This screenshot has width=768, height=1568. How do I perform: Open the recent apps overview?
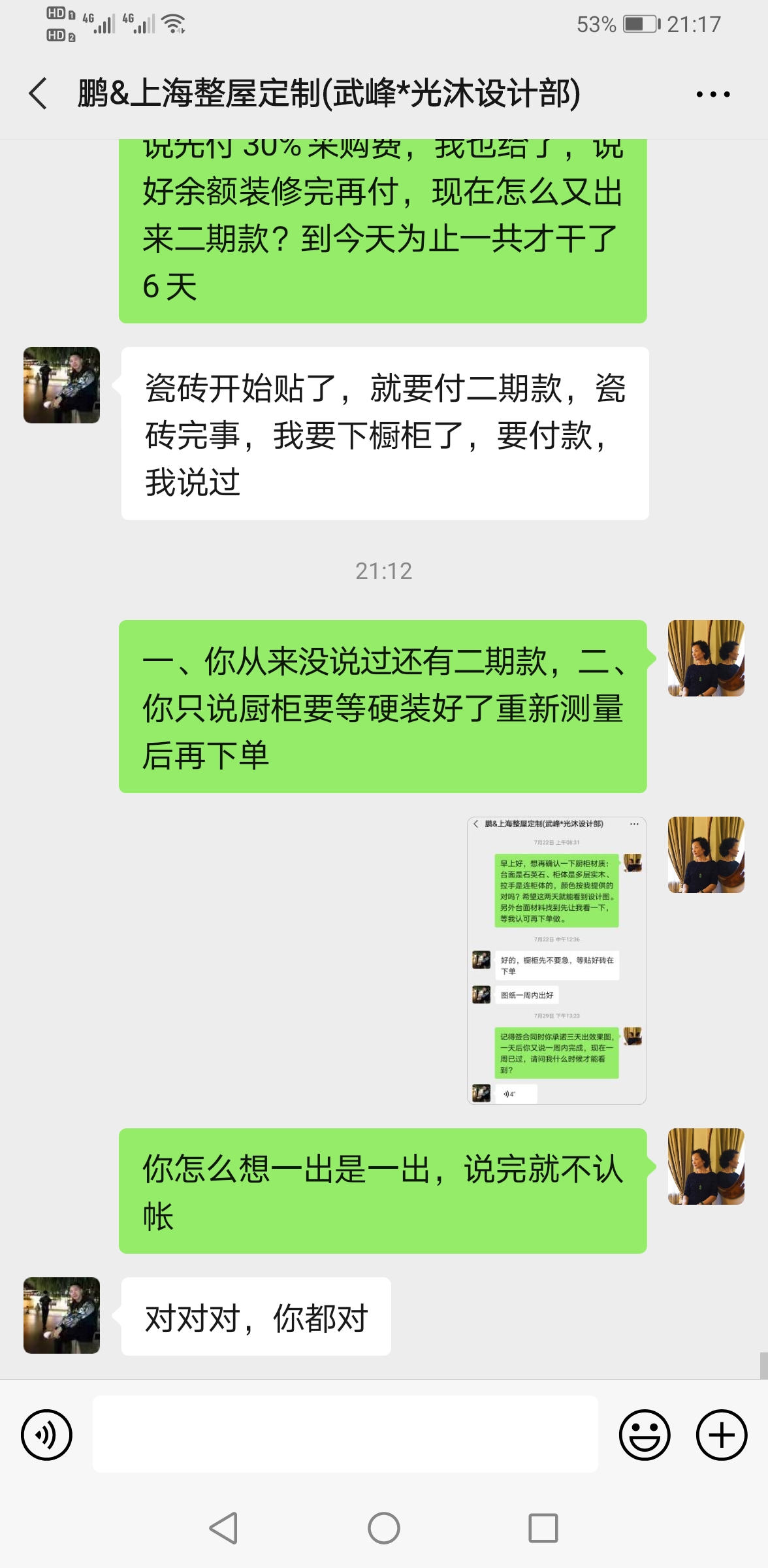coord(543,1528)
